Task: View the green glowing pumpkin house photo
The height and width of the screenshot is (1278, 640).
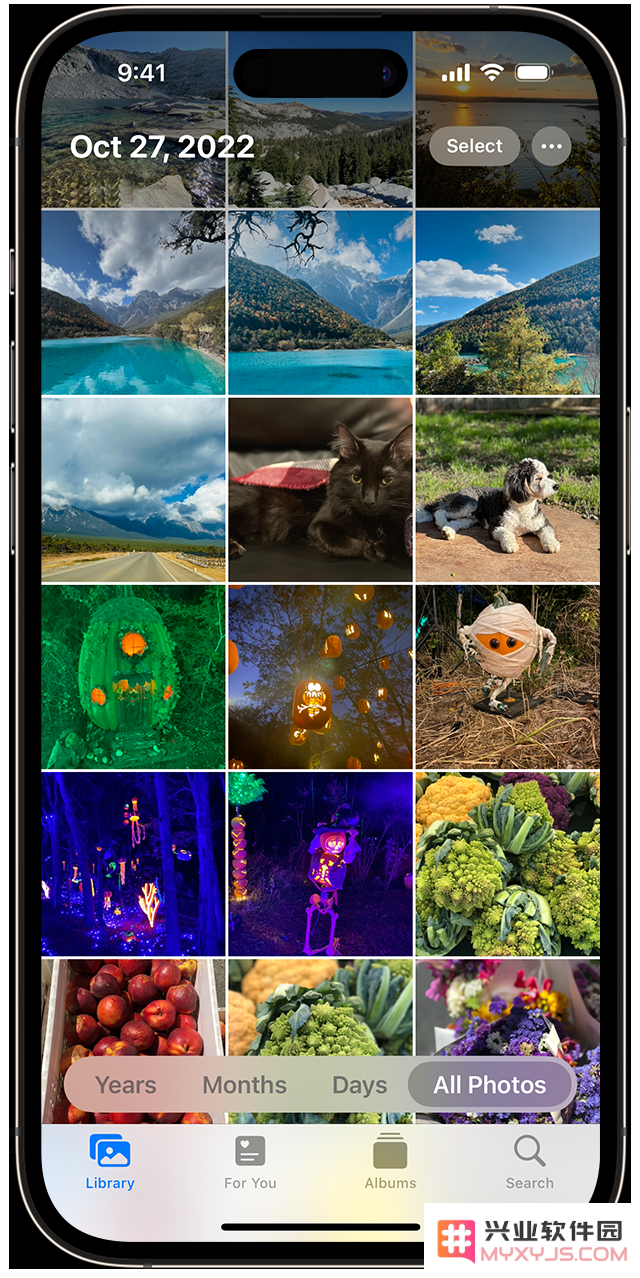Action: (133, 677)
